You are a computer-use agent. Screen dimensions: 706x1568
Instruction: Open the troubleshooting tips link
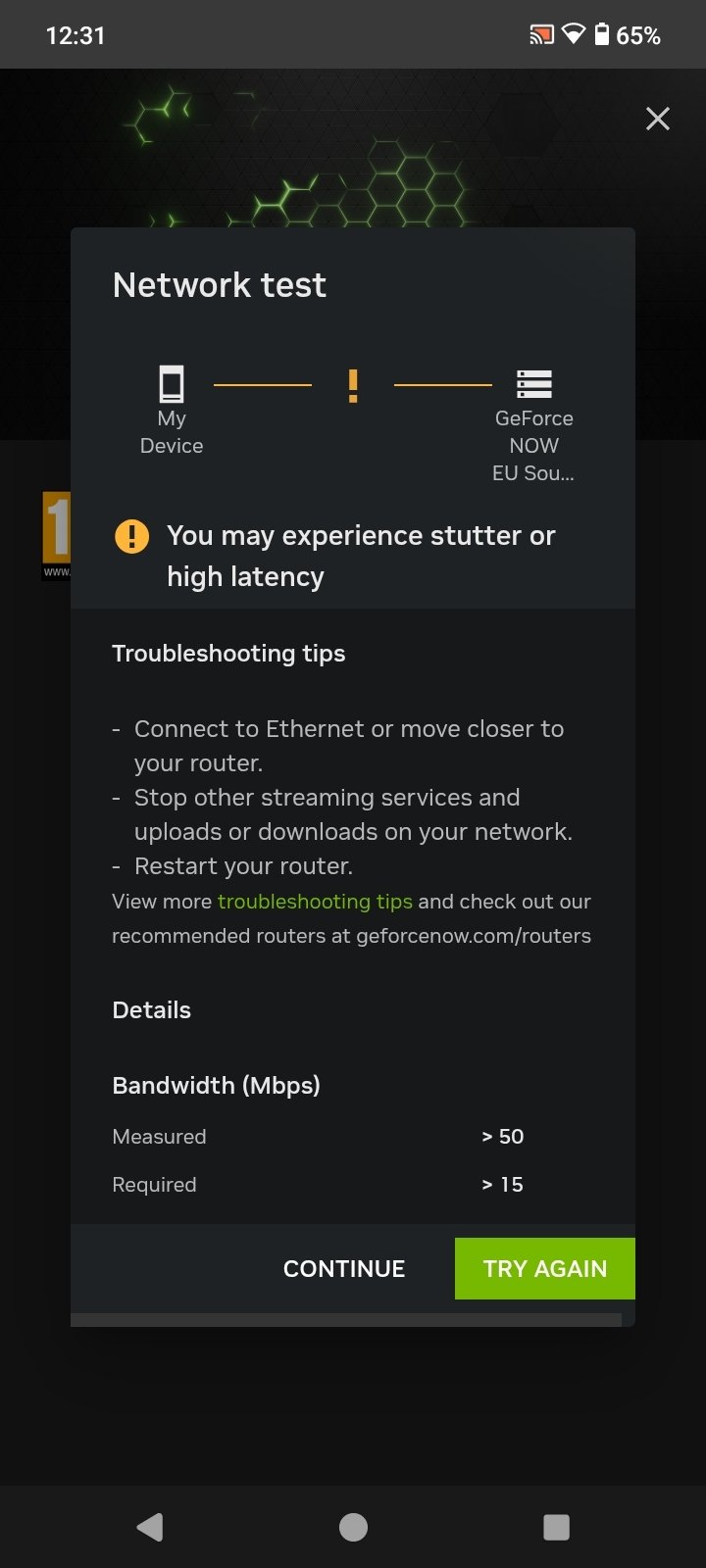(315, 902)
